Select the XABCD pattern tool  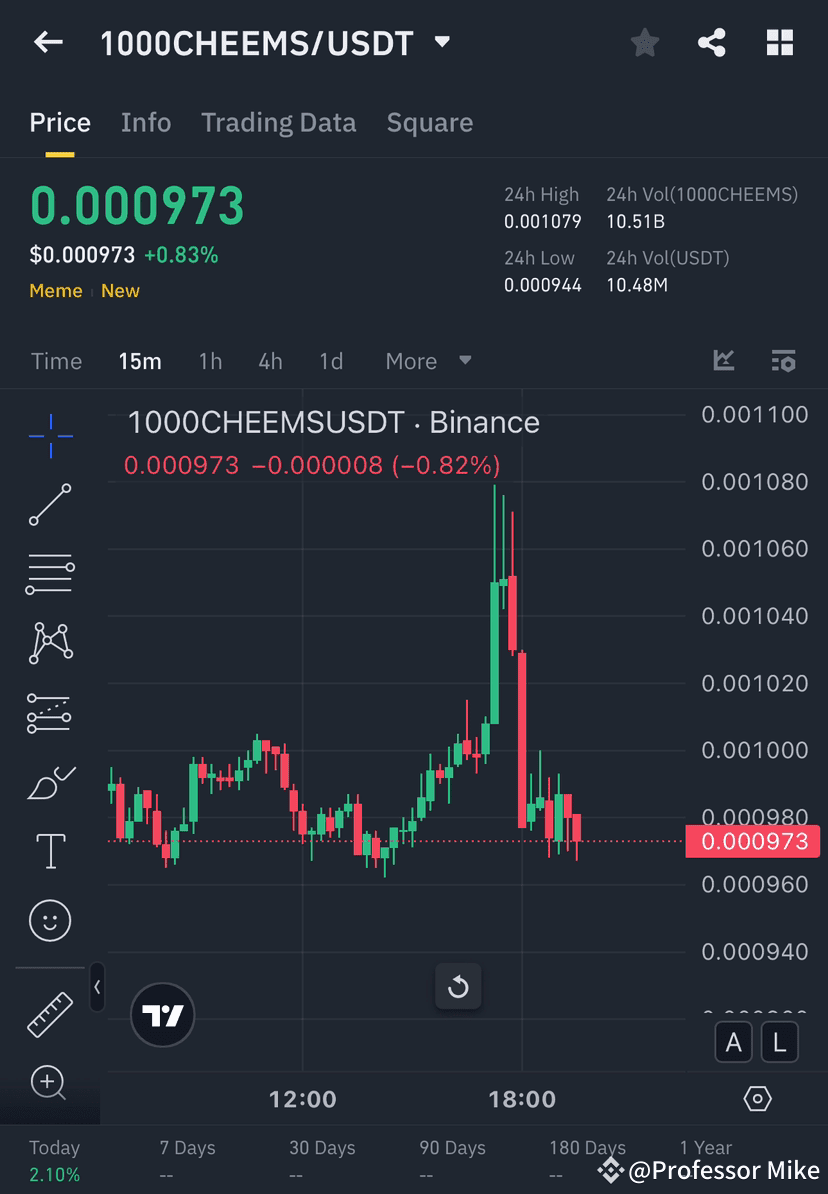(x=50, y=642)
